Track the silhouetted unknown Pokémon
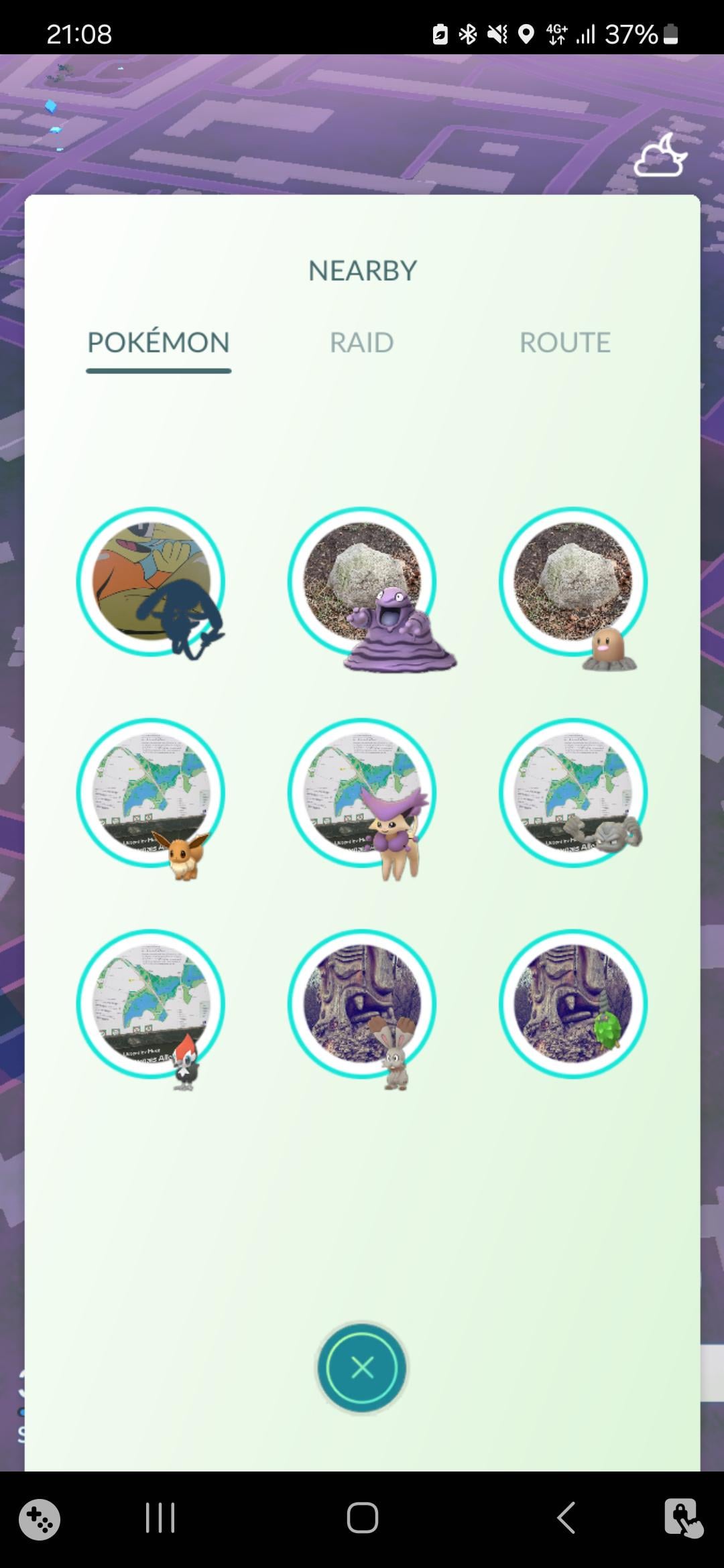Image resolution: width=724 pixels, height=1568 pixels. [151, 582]
